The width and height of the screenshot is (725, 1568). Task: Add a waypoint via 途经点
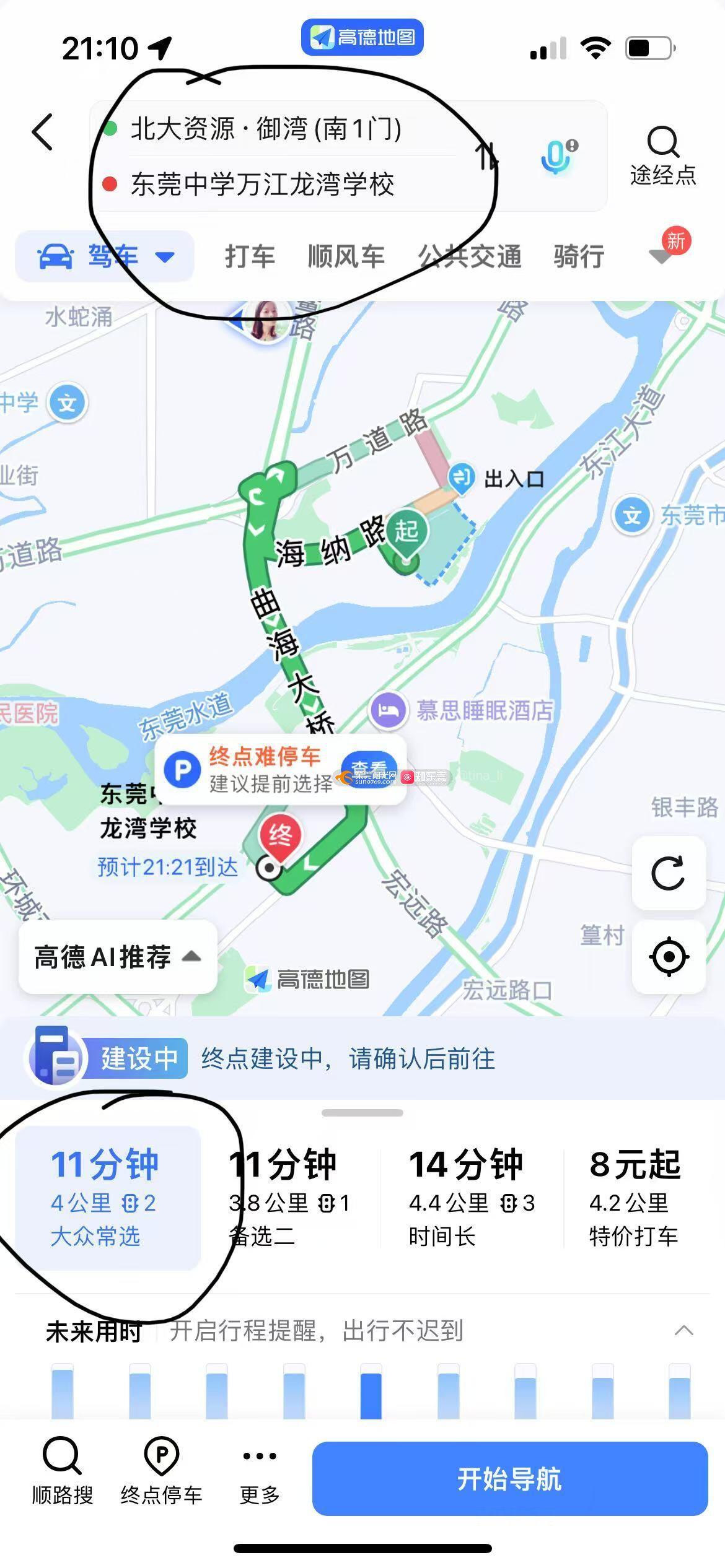662,156
